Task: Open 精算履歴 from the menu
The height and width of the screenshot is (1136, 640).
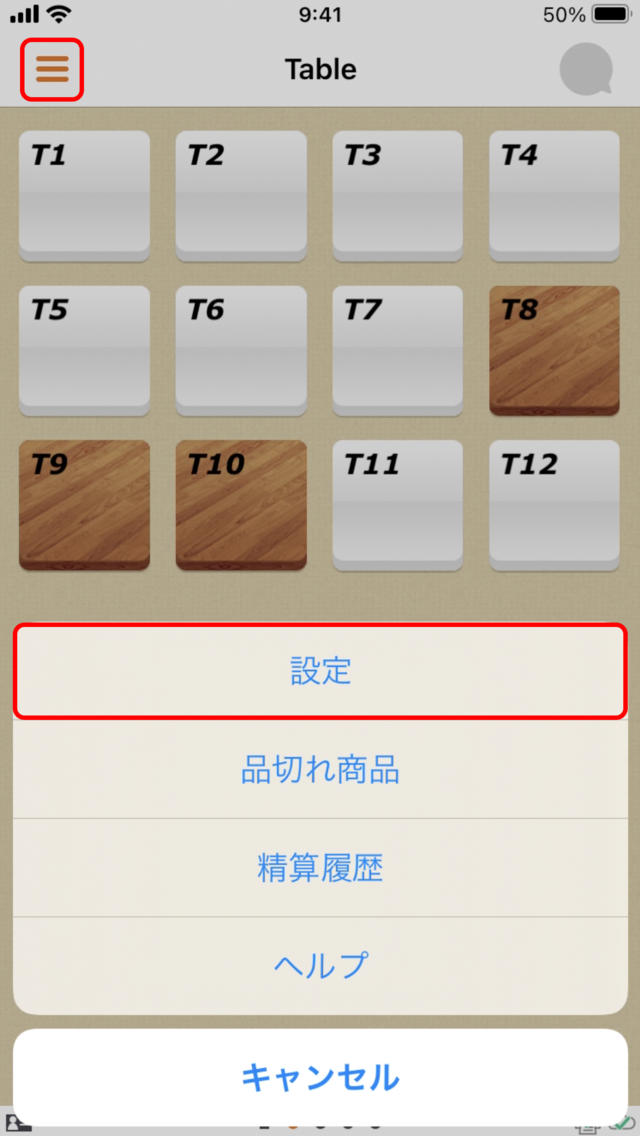Action: coord(320,868)
